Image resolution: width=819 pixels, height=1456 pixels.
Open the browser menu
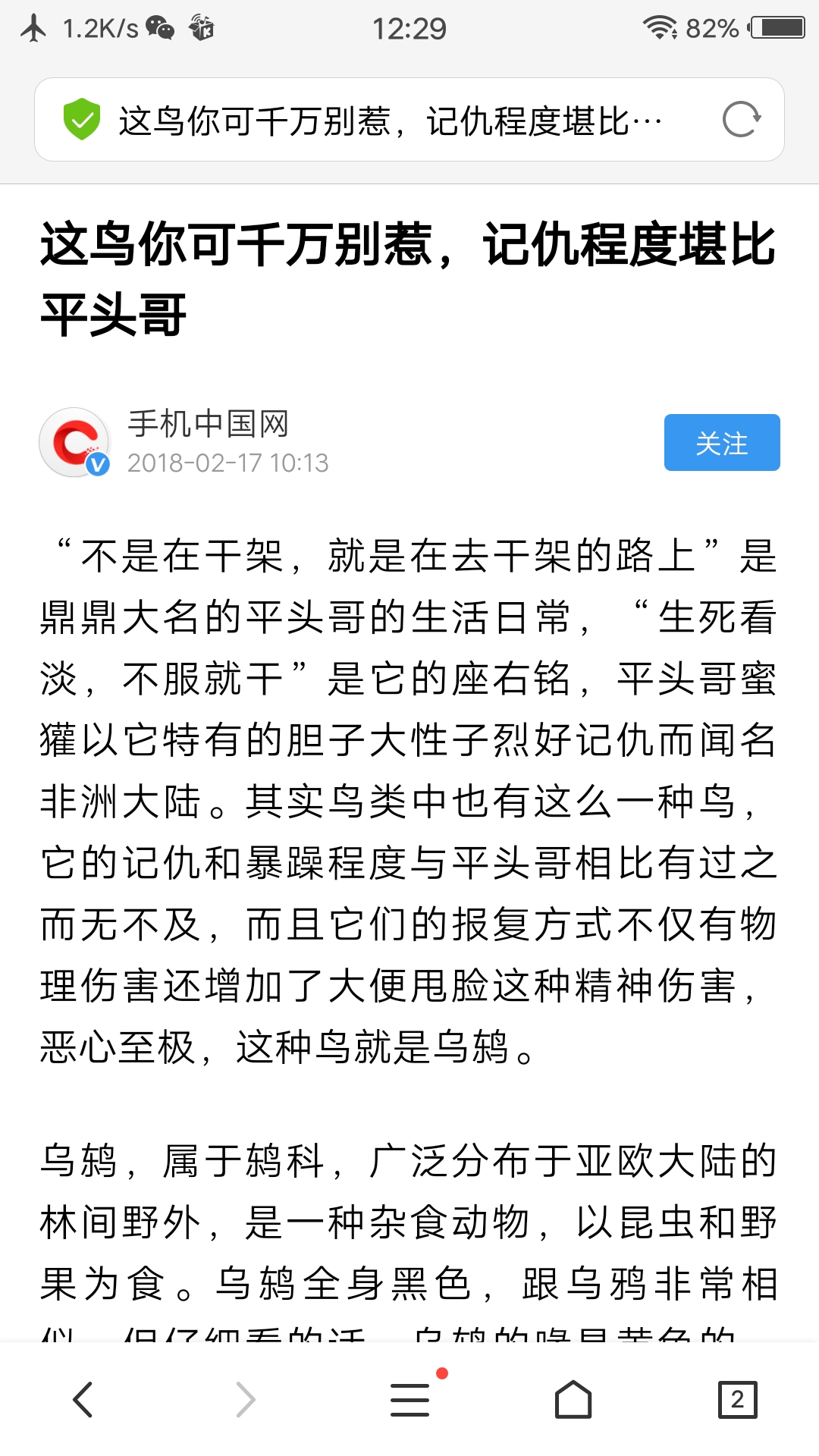[x=410, y=1399]
